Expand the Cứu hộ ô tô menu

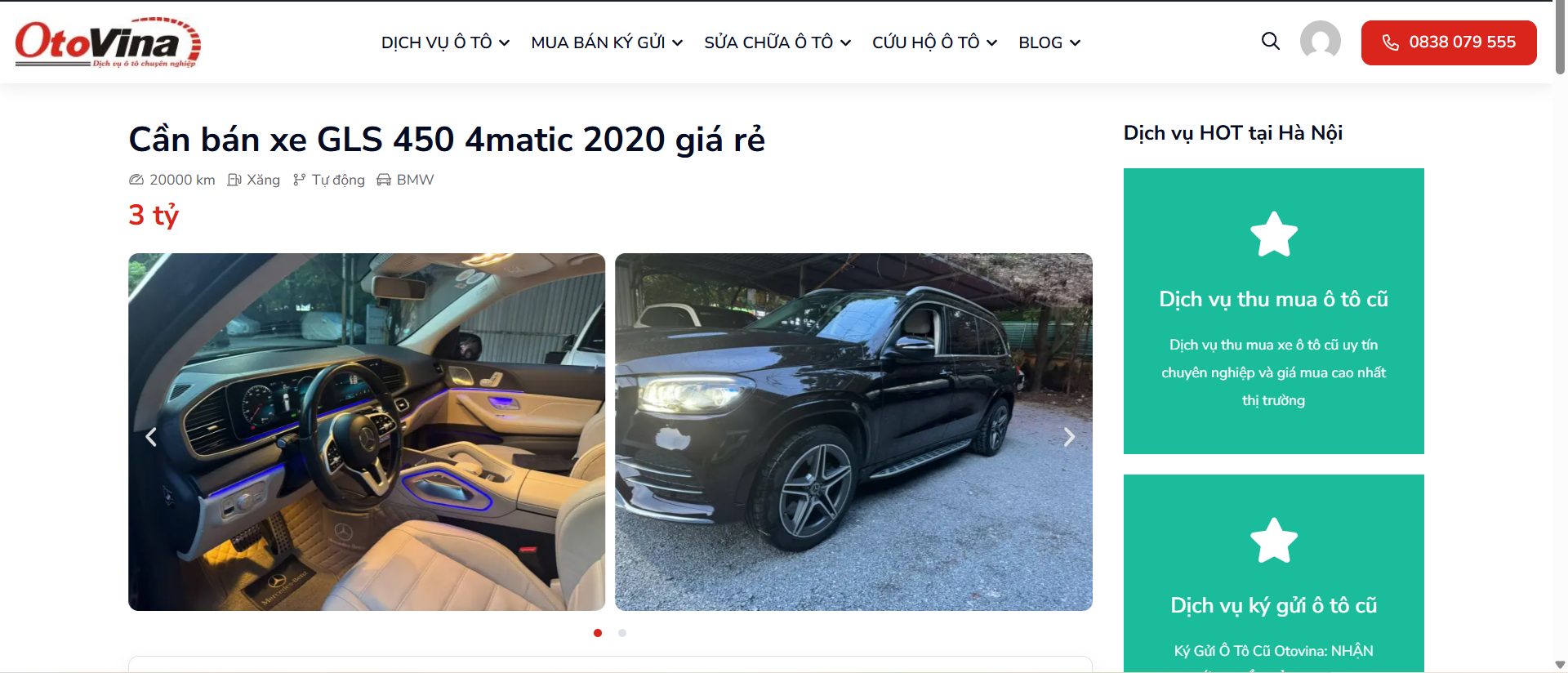[934, 42]
